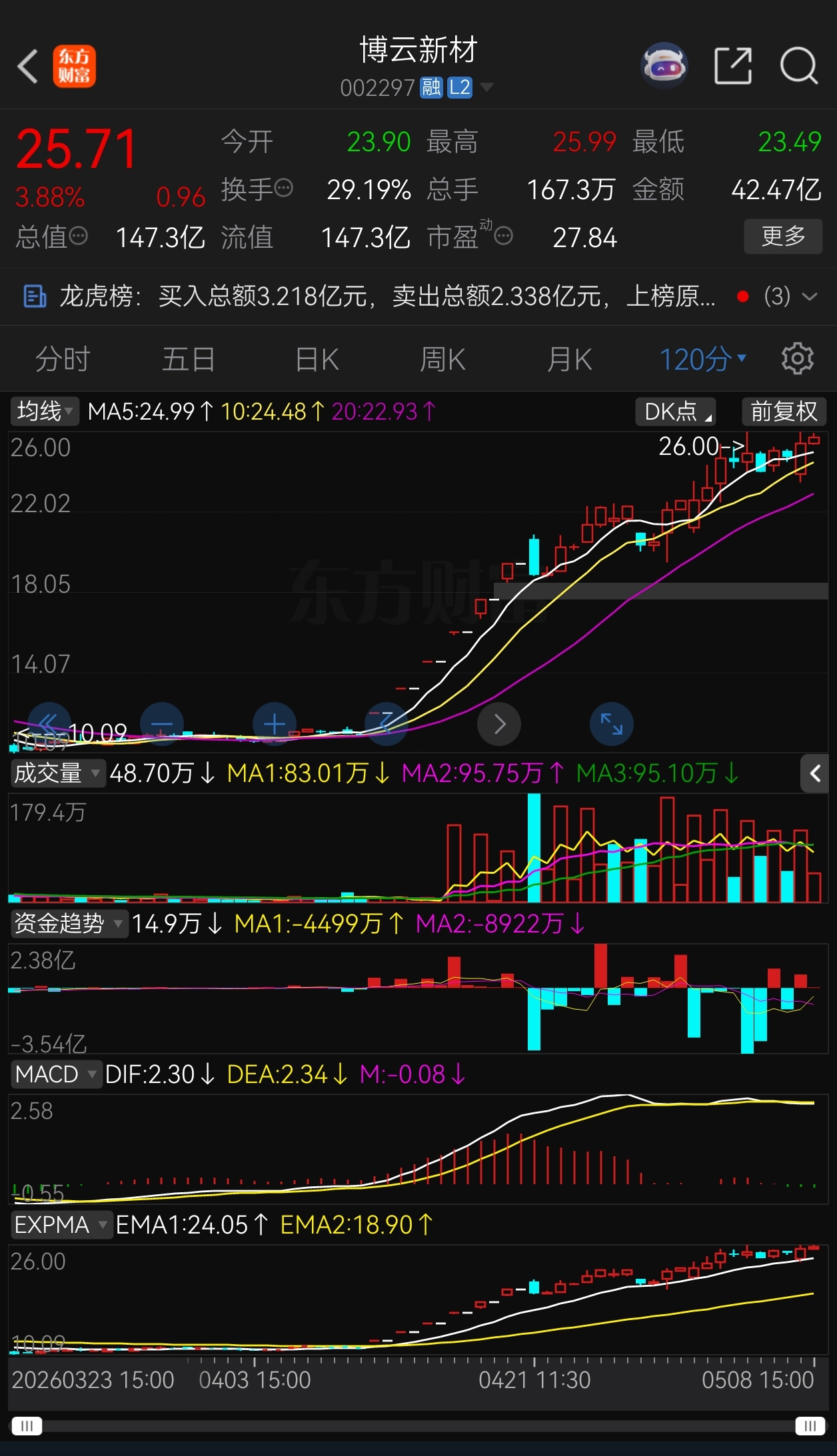Switch to the 分时 chart tab
Screen dimensions: 837x1456
coord(63,360)
